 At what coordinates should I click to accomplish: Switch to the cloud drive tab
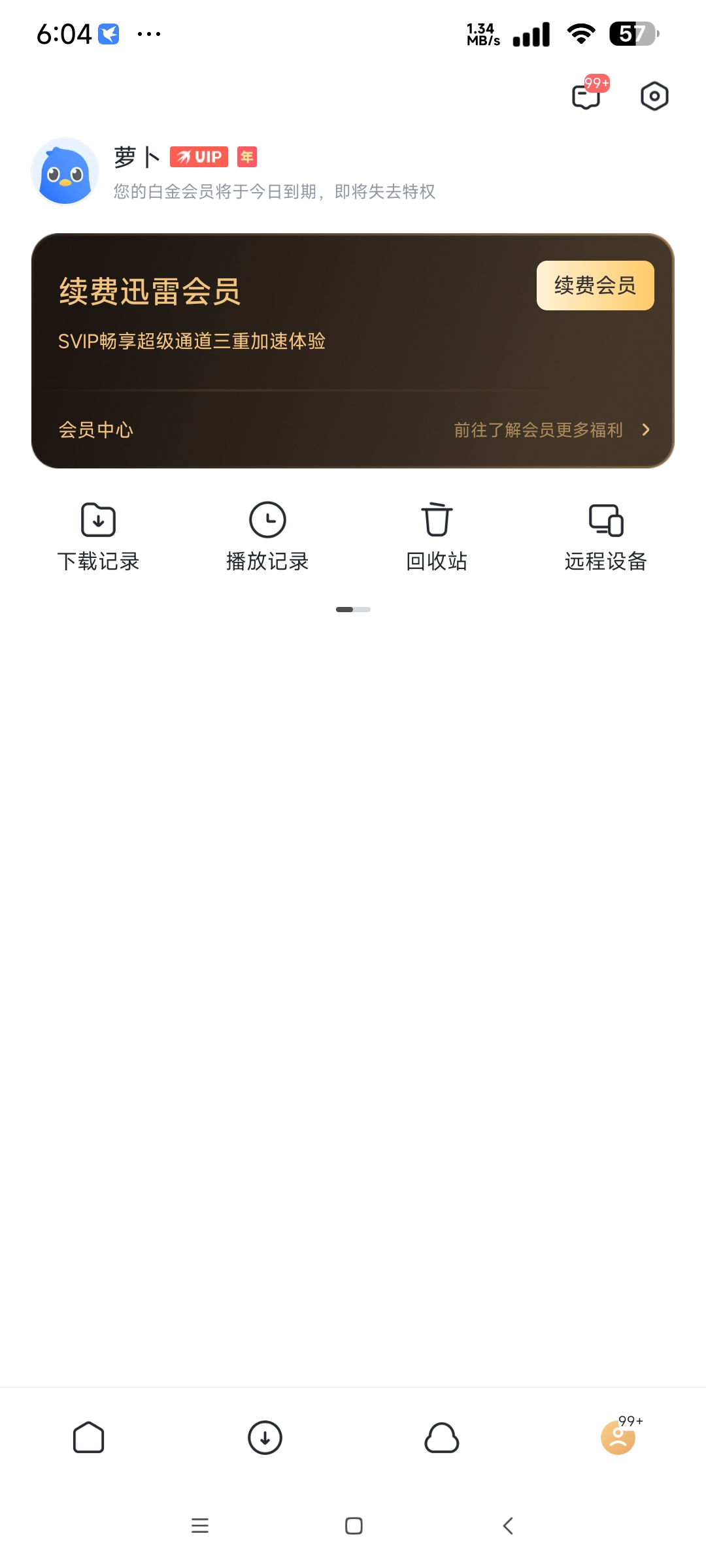coord(442,1437)
